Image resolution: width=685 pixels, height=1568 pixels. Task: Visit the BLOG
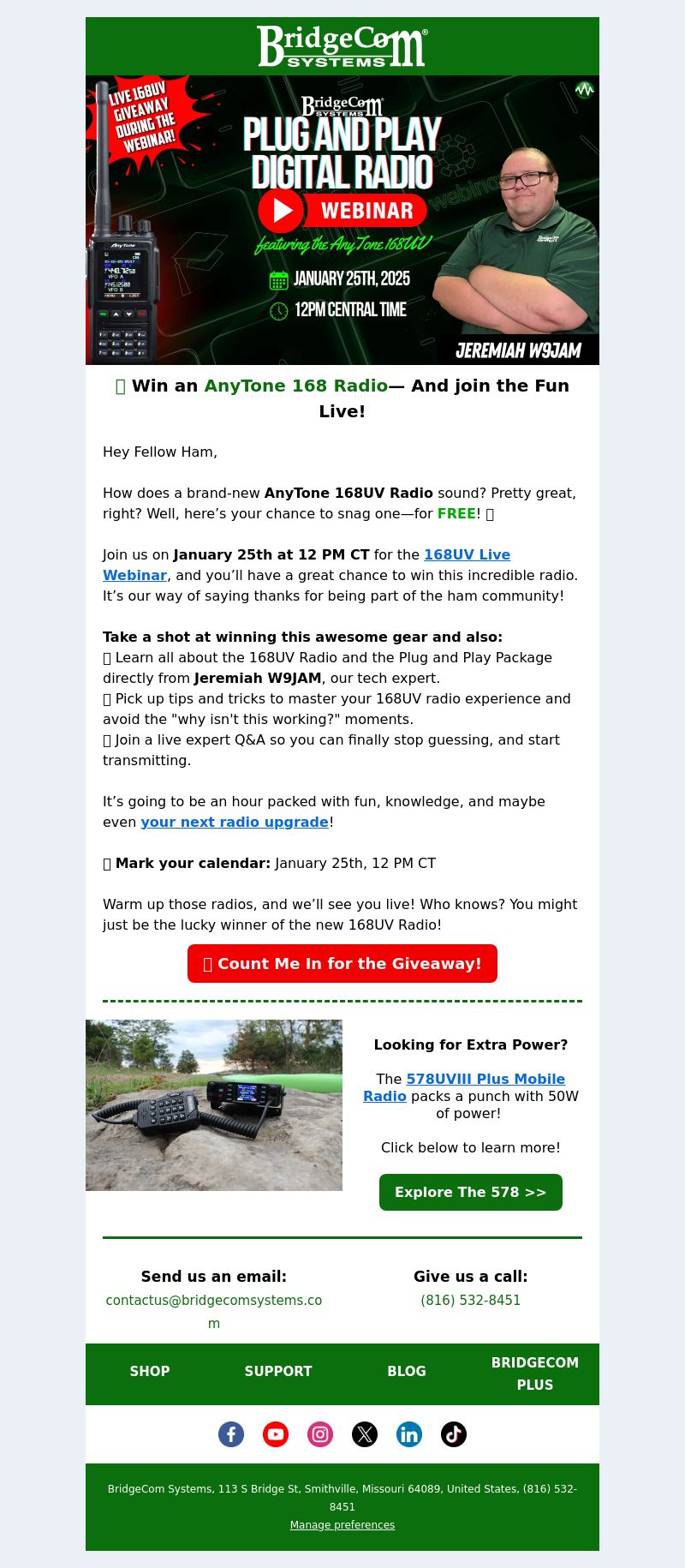407,1372
